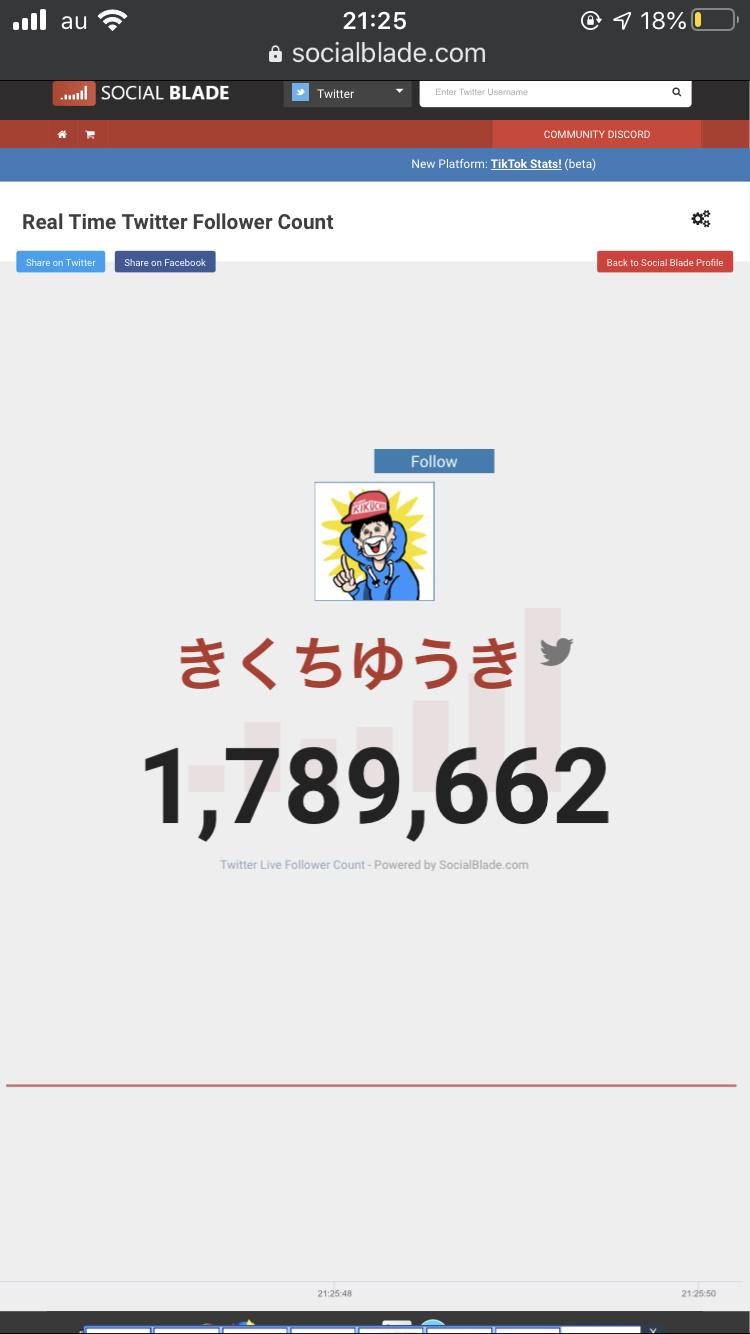Follow きくちゆうき
The height and width of the screenshot is (1334, 750).
pyautogui.click(x=434, y=461)
